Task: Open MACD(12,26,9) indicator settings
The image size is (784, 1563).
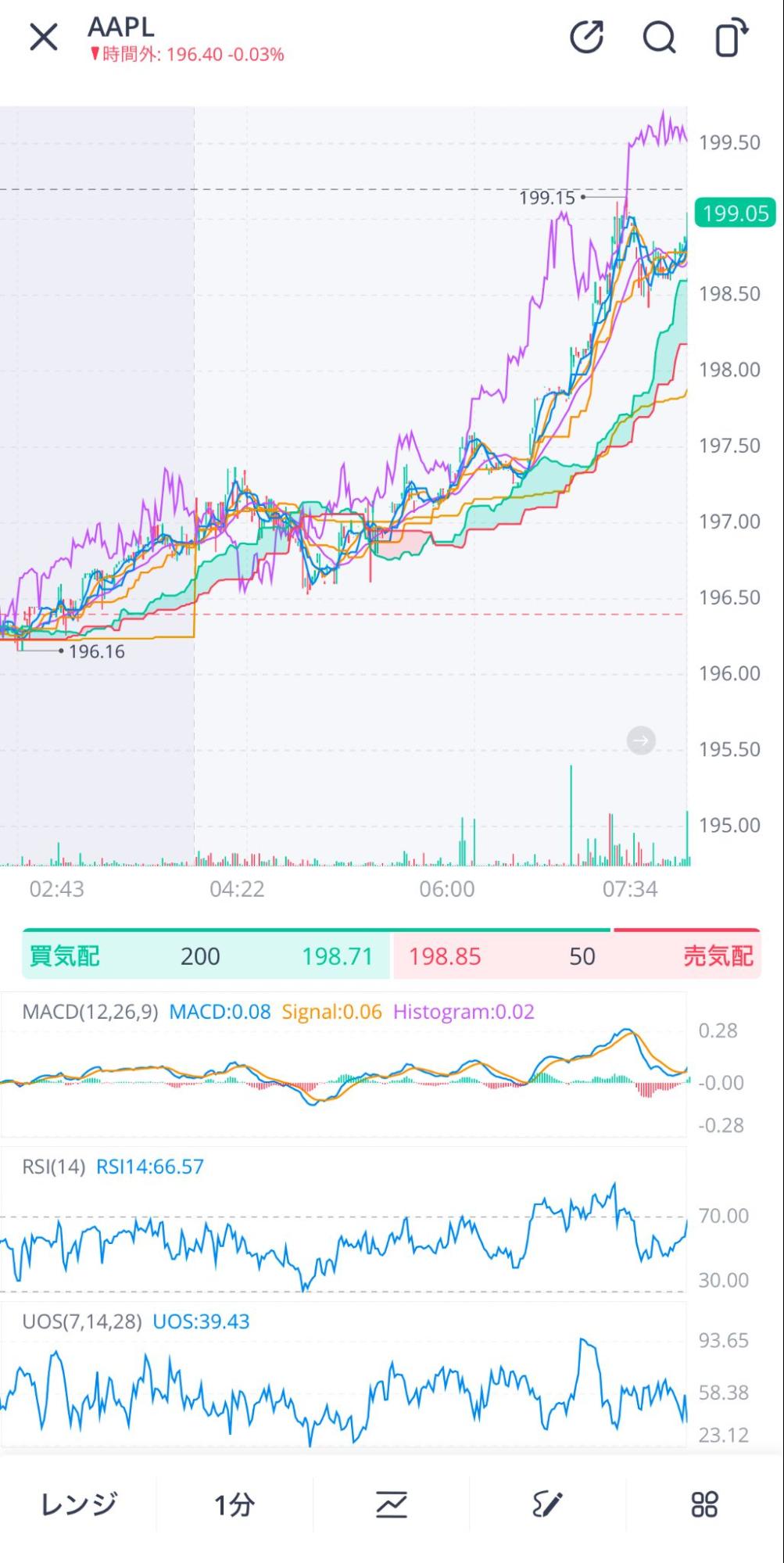Action: pyautogui.click(x=90, y=1012)
